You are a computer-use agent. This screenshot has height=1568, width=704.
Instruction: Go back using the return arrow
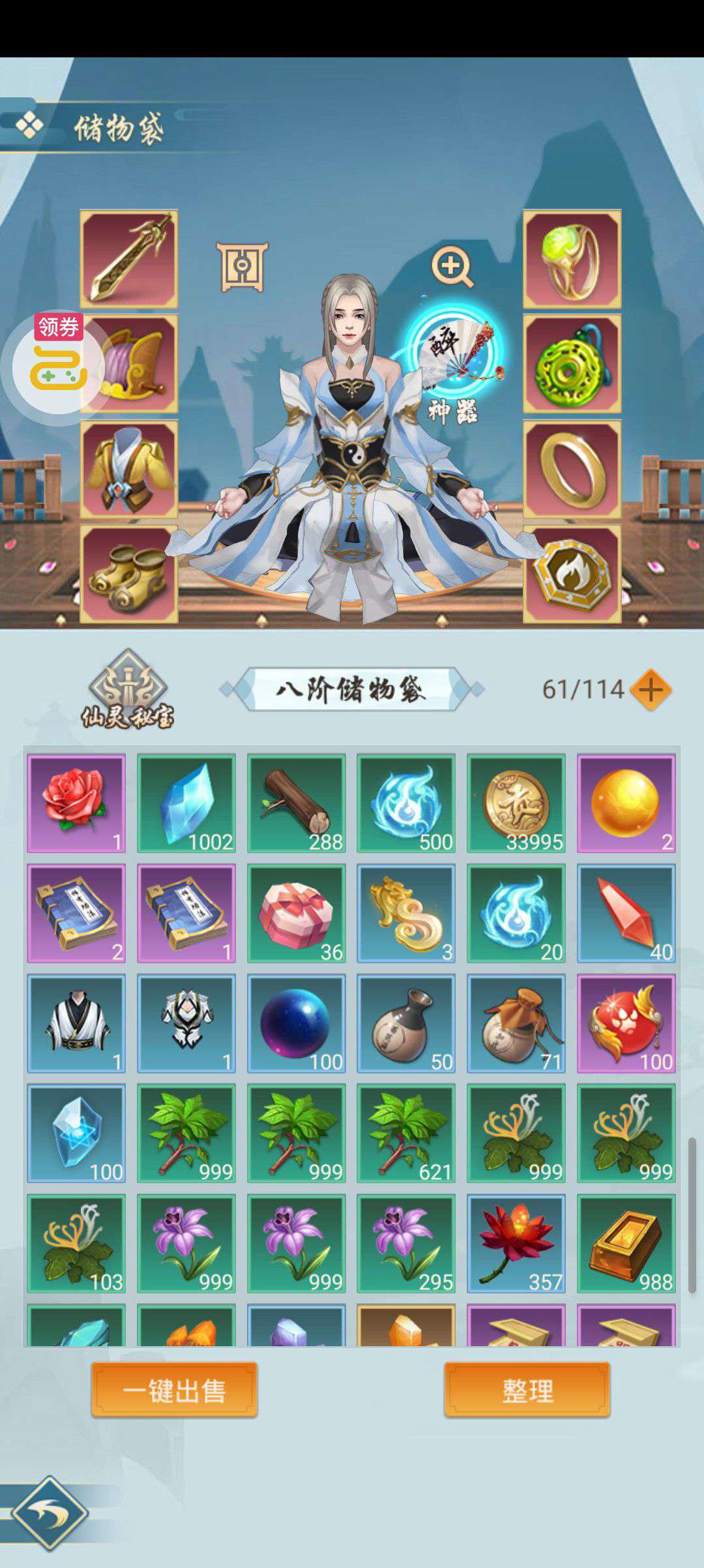50,1514
